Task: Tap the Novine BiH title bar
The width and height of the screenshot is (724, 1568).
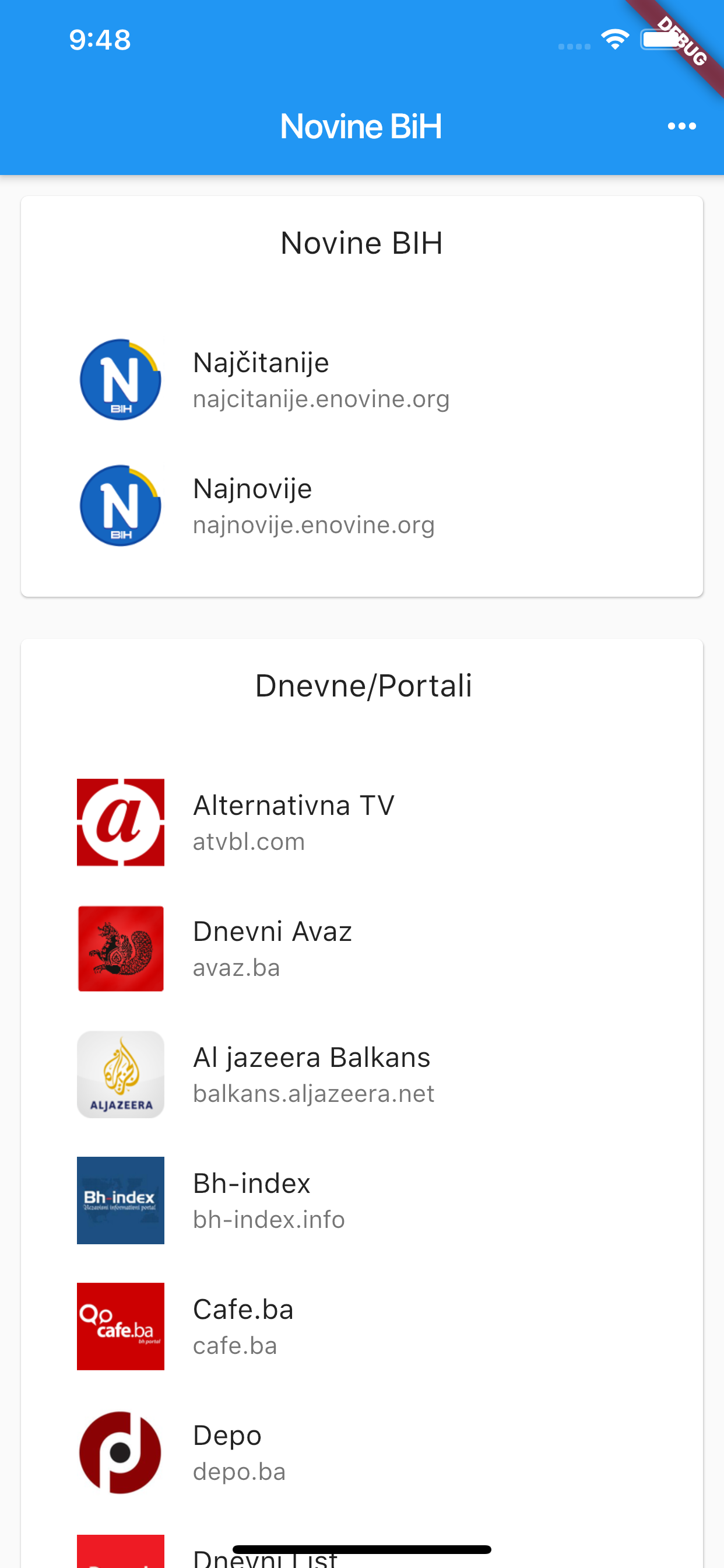Action: pos(361,125)
